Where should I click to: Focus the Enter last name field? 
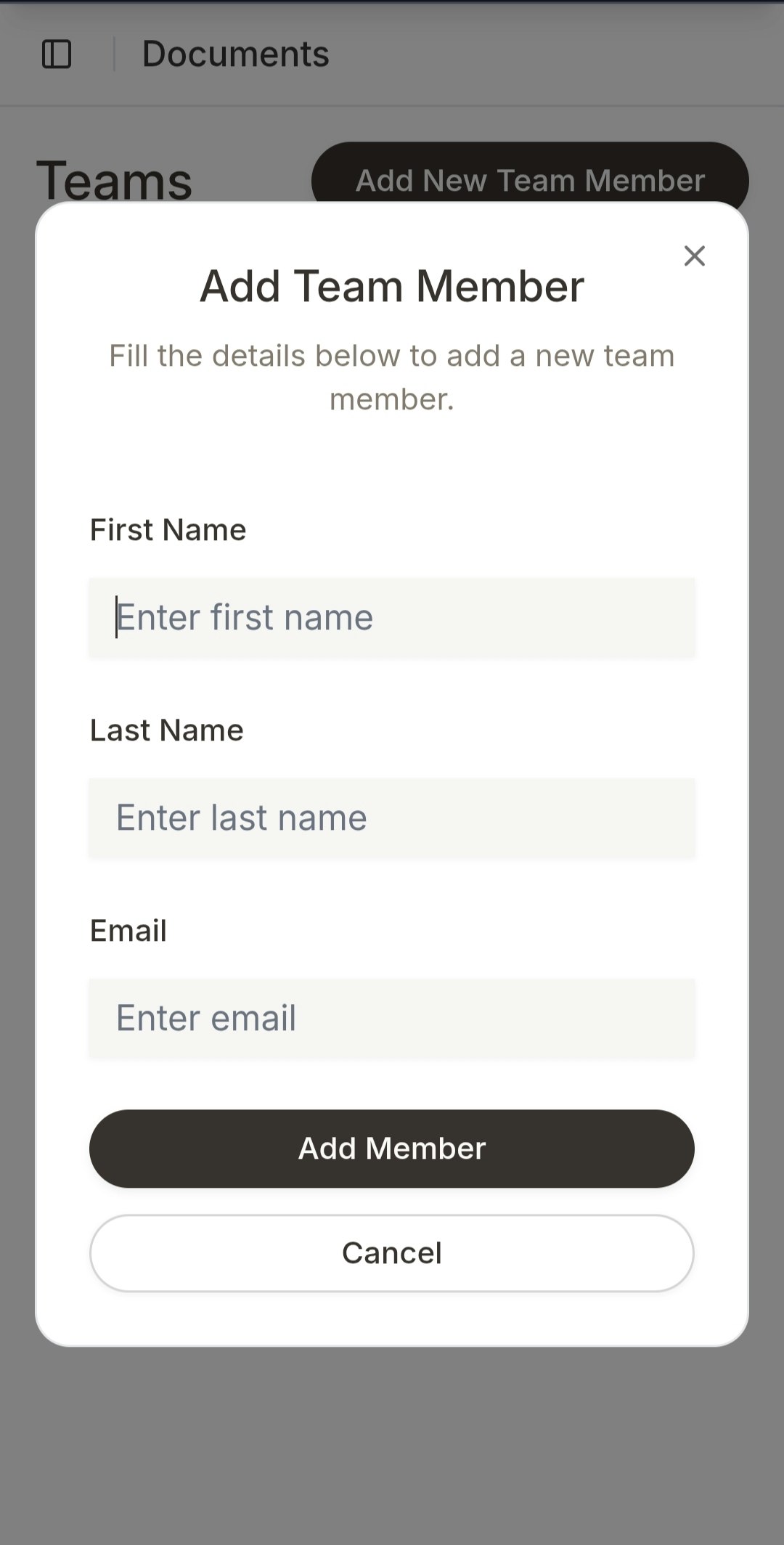pyautogui.click(x=392, y=818)
